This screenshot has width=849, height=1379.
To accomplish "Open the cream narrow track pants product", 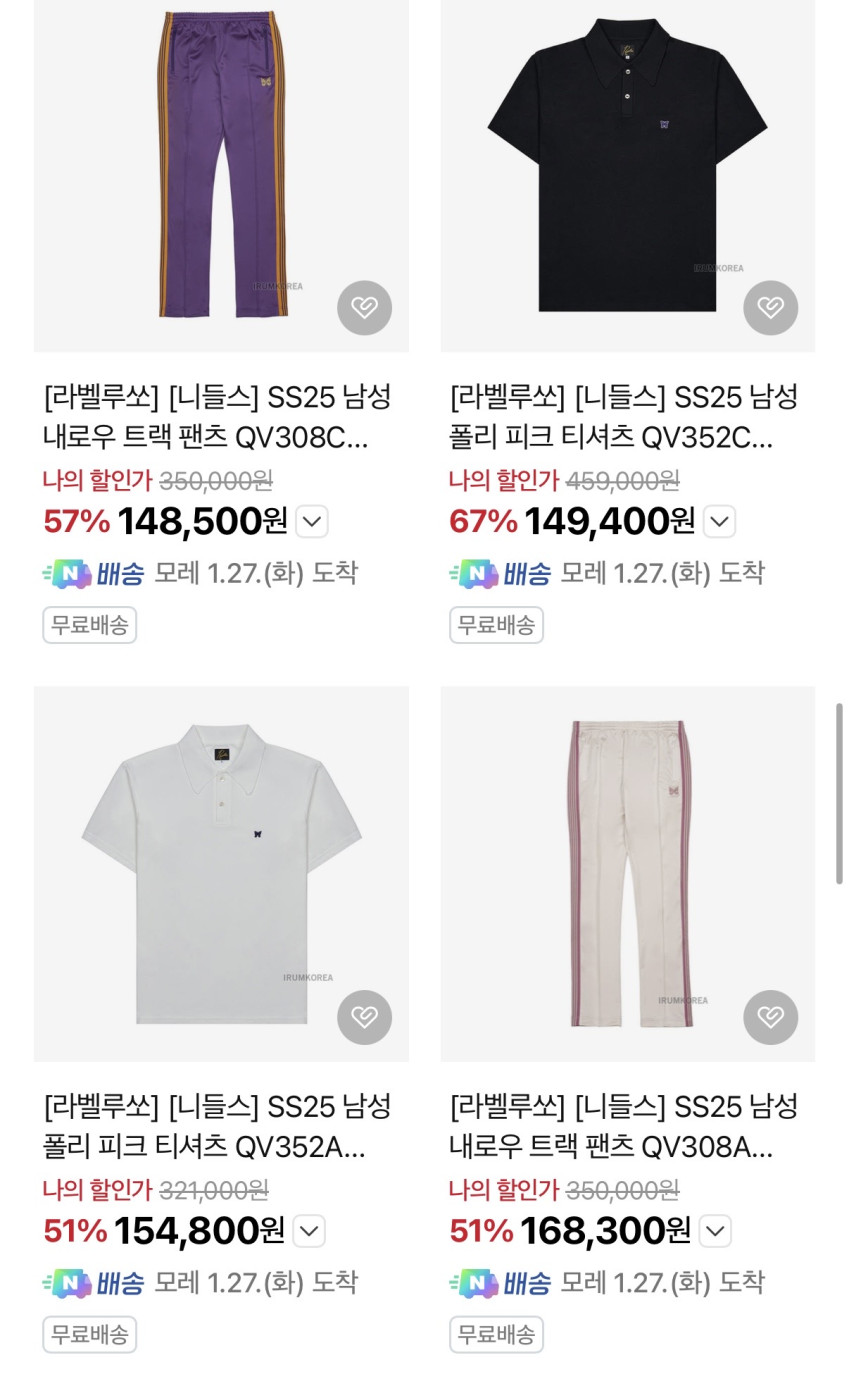I will pyautogui.click(x=627, y=873).
